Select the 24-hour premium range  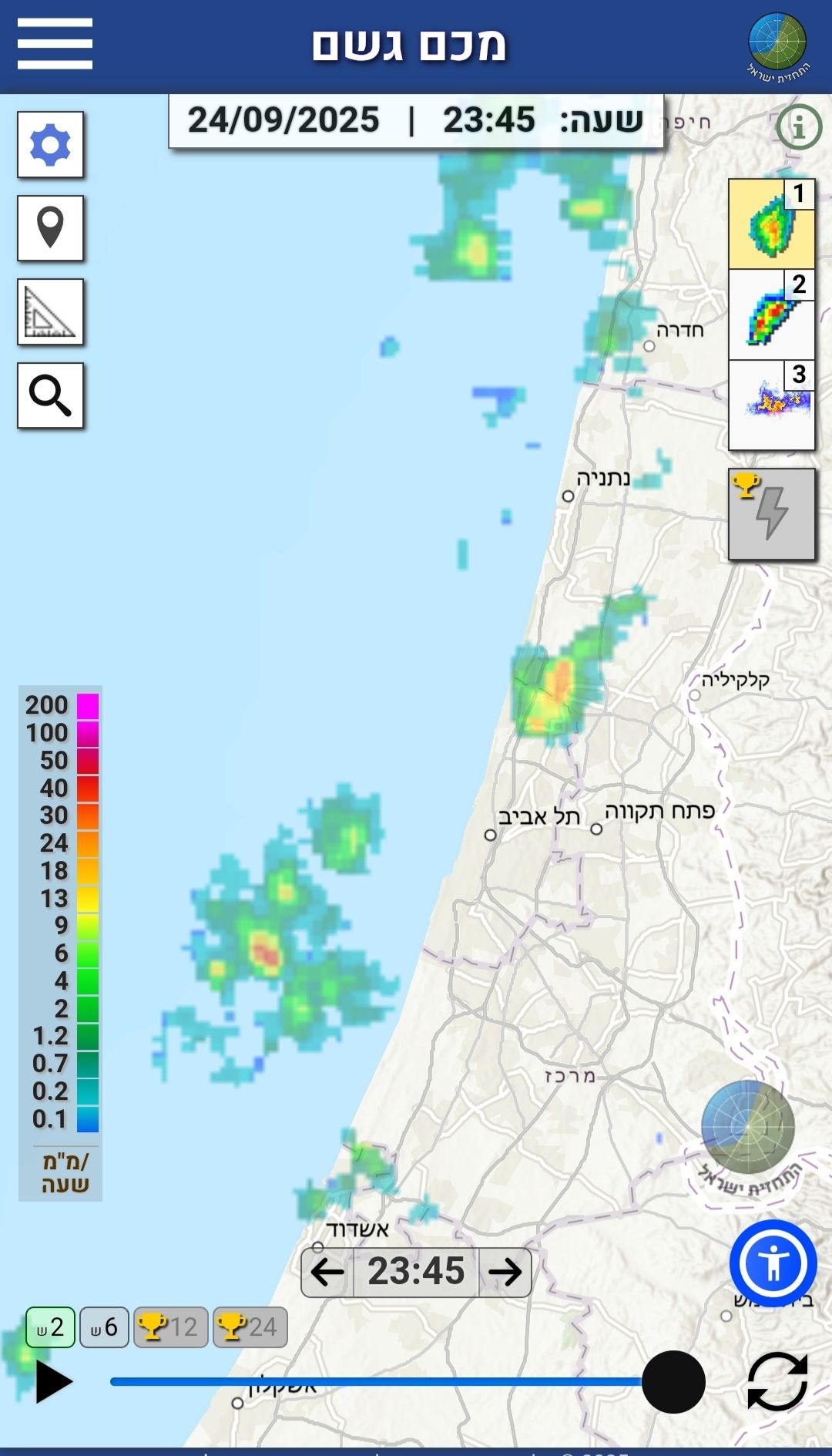click(250, 1327)
